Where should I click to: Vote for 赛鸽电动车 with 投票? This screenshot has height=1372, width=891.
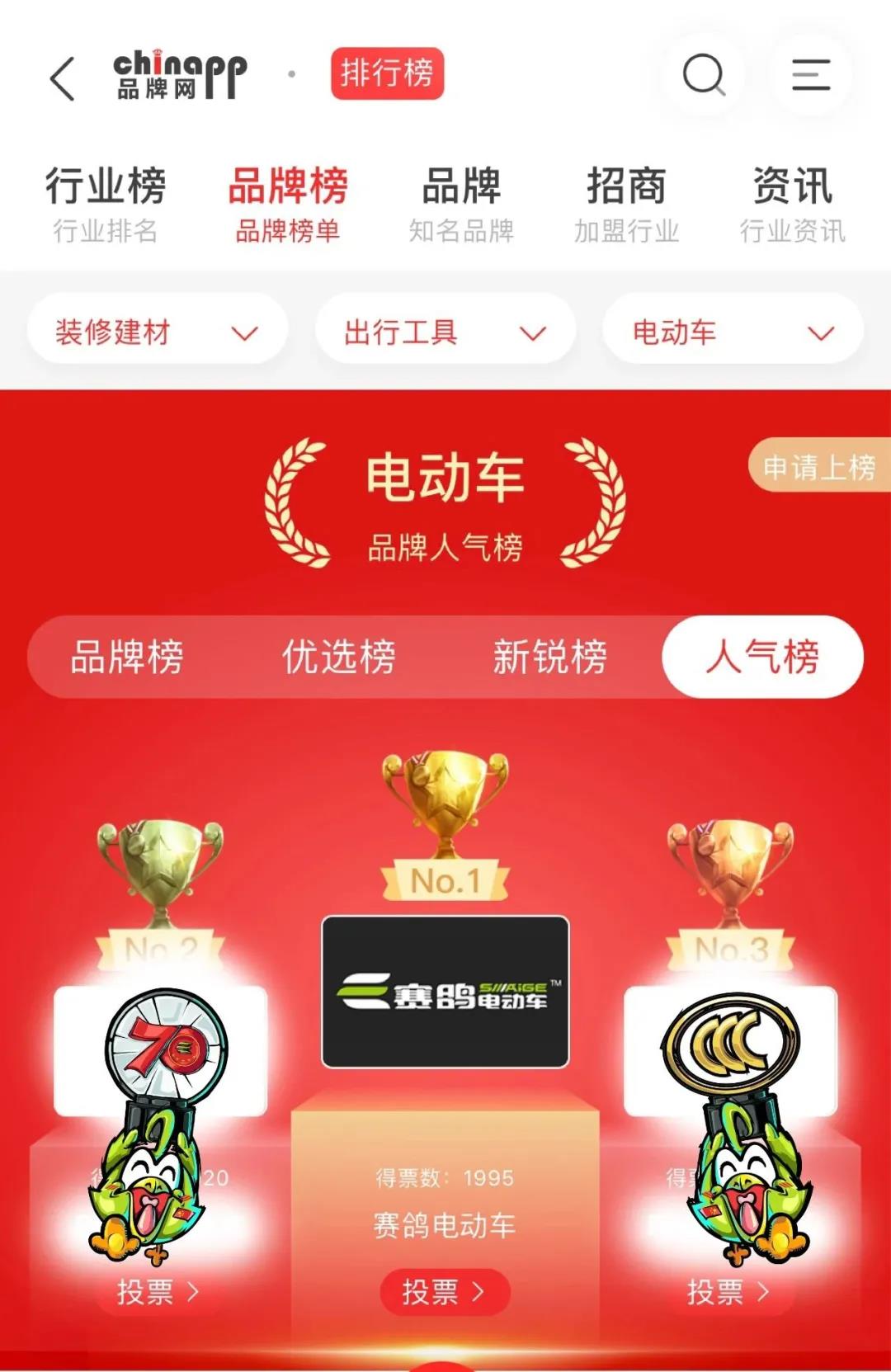tap(445, 1291)
